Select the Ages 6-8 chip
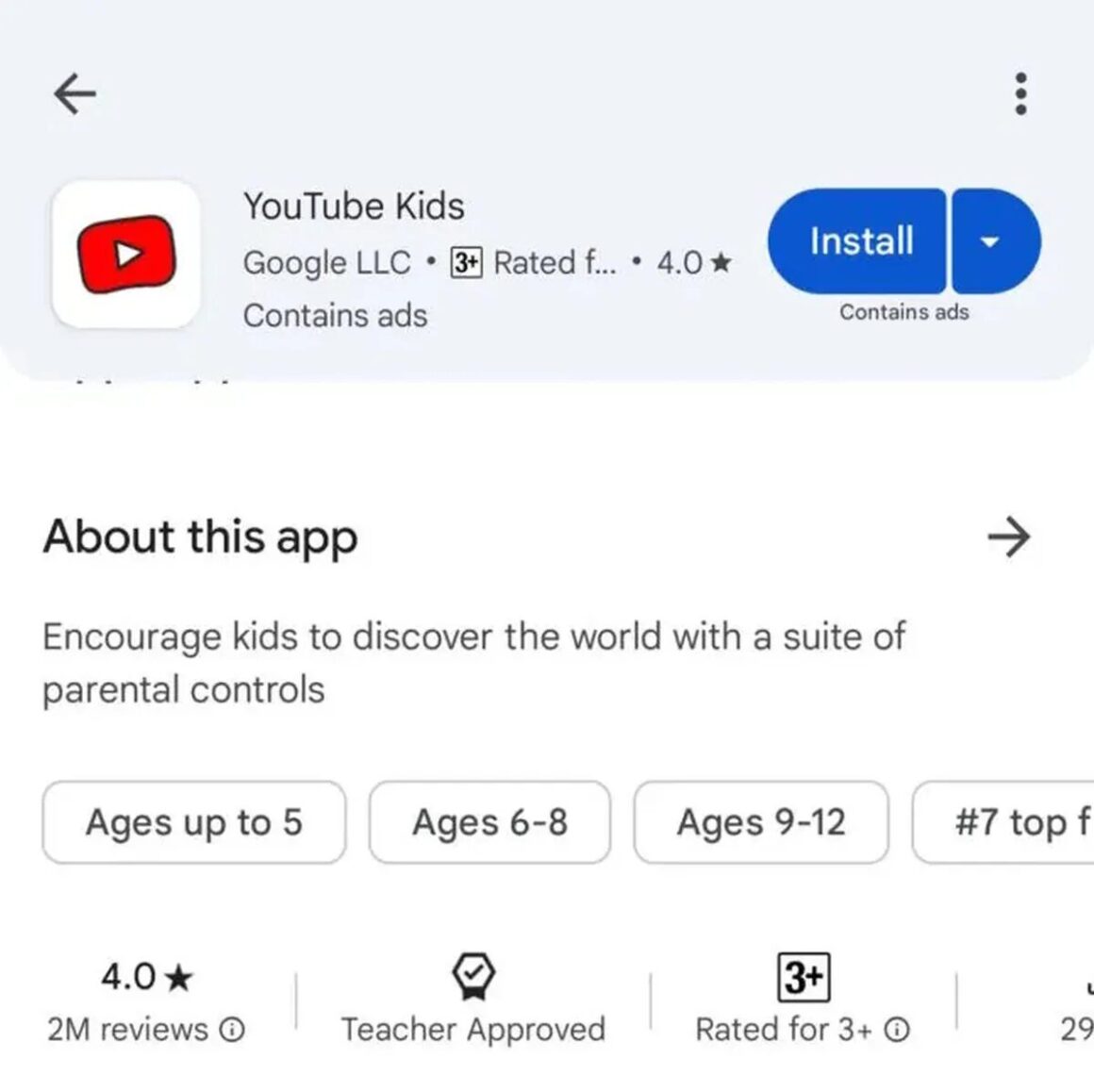1094x1092 pixels. pos(489,822)
